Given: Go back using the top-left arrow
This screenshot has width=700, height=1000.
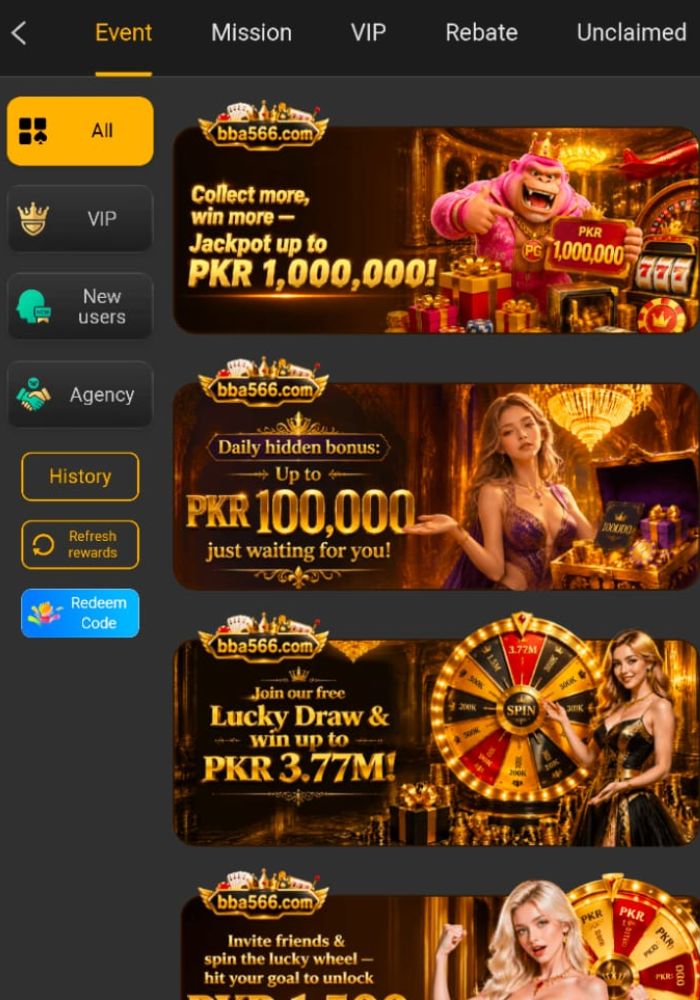Looking at the screenshot, I should [x=19, y=33].
